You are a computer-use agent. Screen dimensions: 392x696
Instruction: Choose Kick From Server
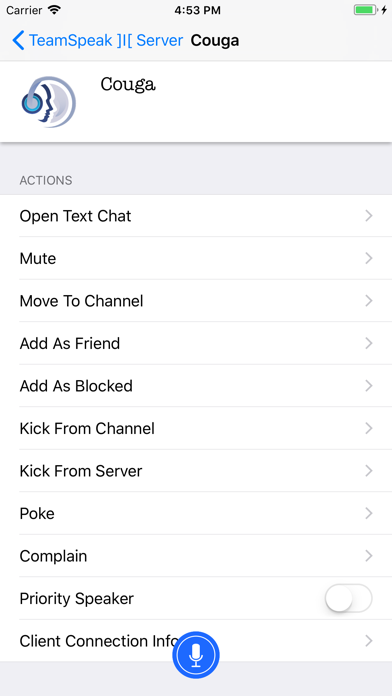(x=196, y=471)
